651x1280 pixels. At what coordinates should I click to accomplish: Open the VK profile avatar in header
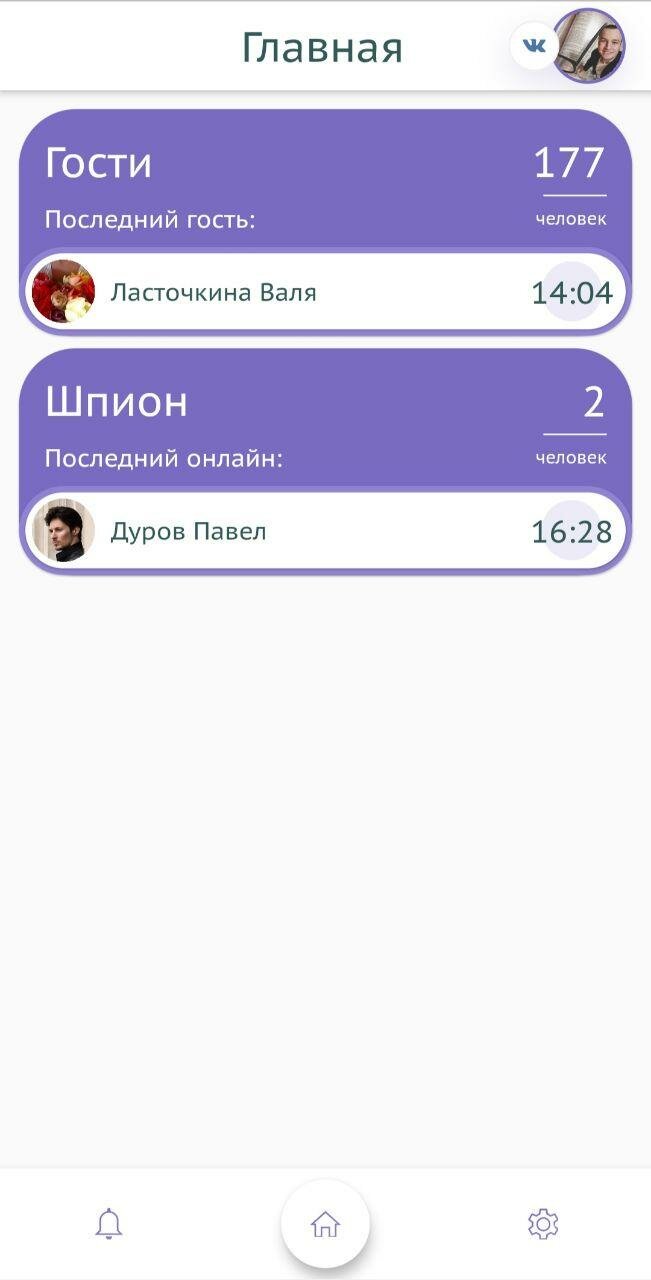[589, 45]
